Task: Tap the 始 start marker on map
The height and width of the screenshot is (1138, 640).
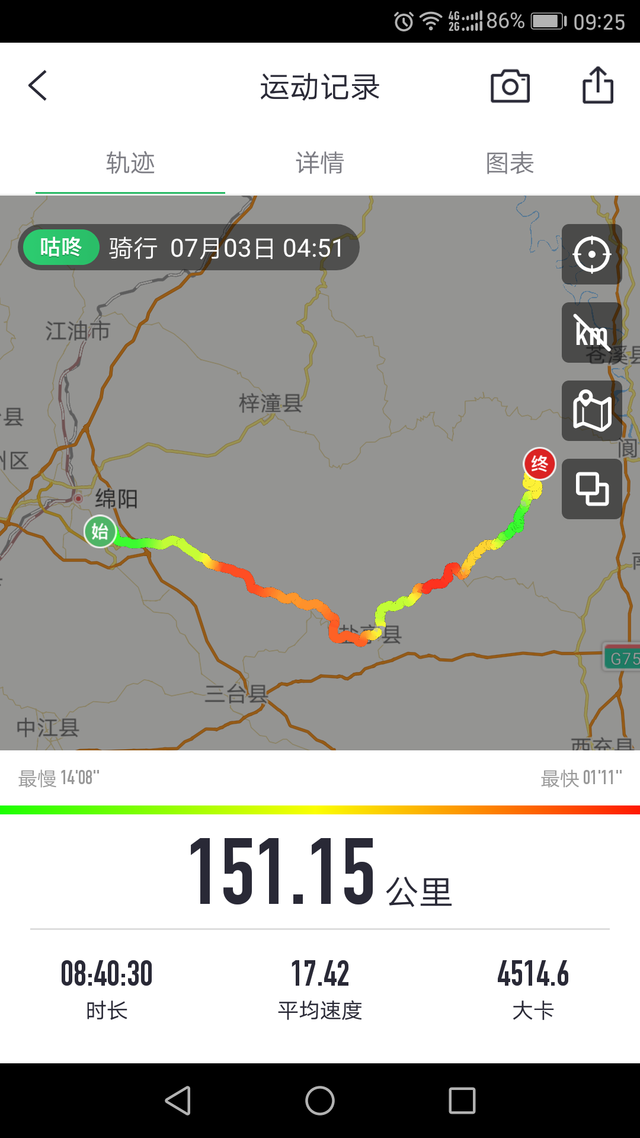Action: 99,532
